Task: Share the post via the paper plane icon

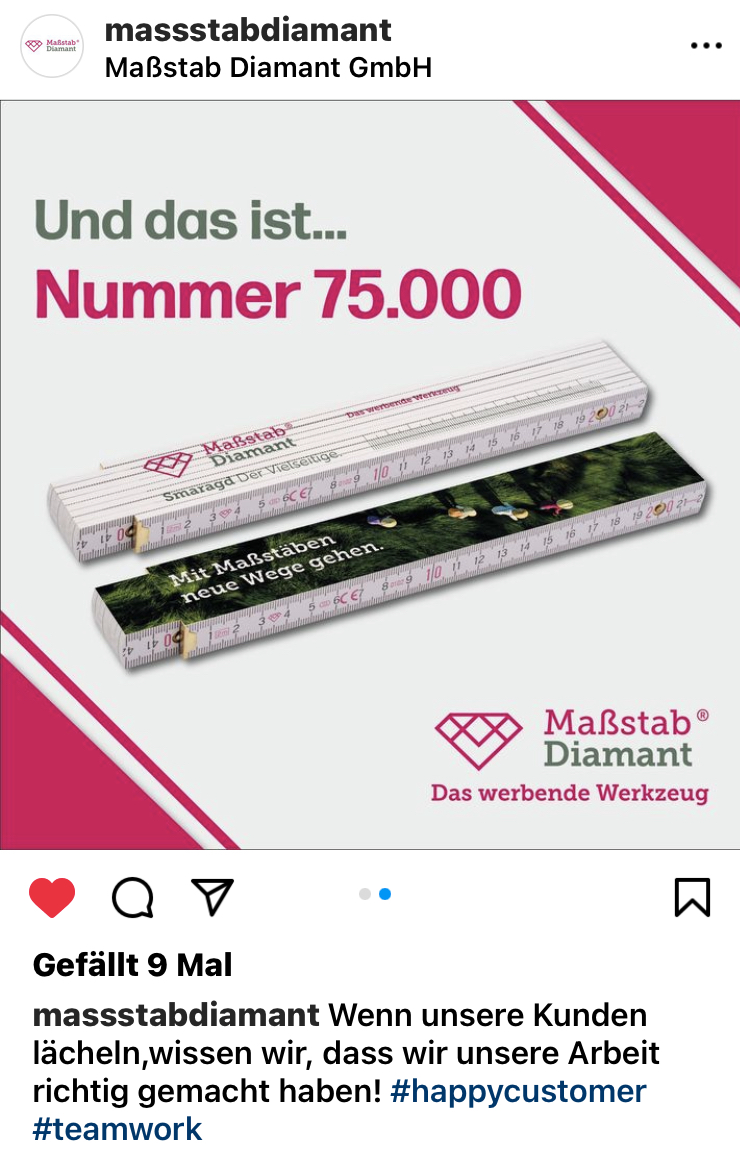Action: [x=212, y=896]
